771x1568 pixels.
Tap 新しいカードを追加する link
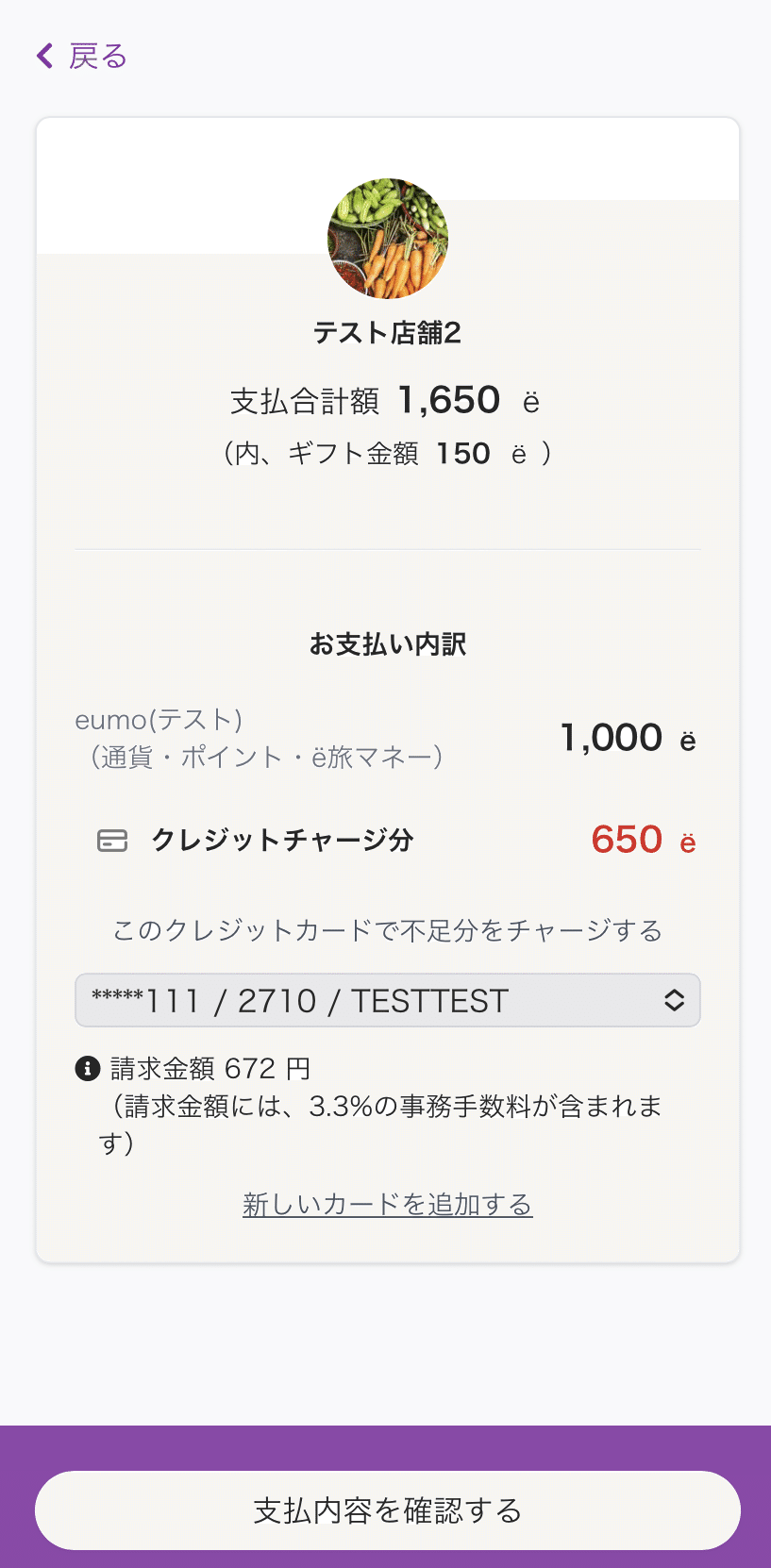(x=388, y=1205)
